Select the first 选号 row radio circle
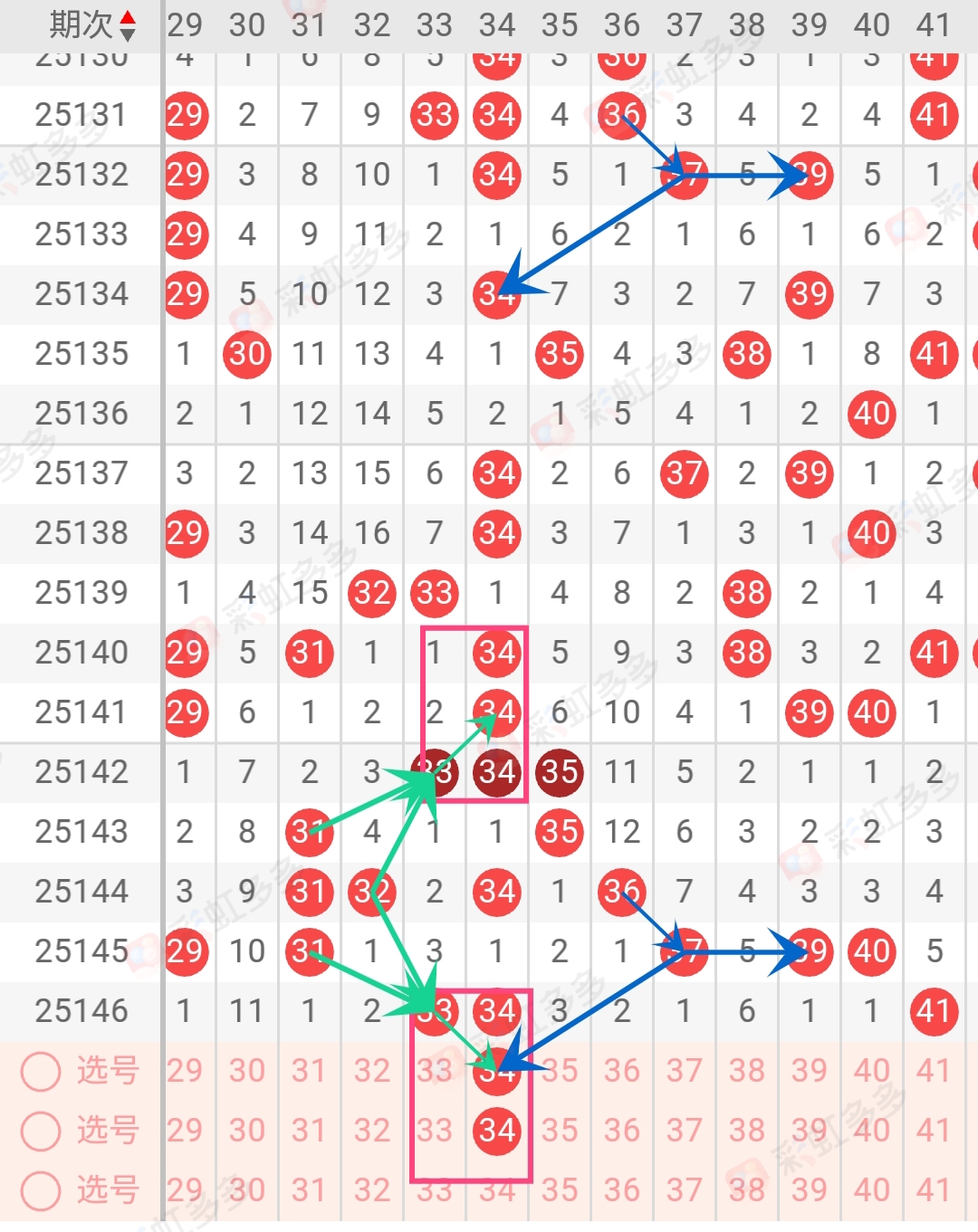978x1232 pixels. coord(41,1071)
